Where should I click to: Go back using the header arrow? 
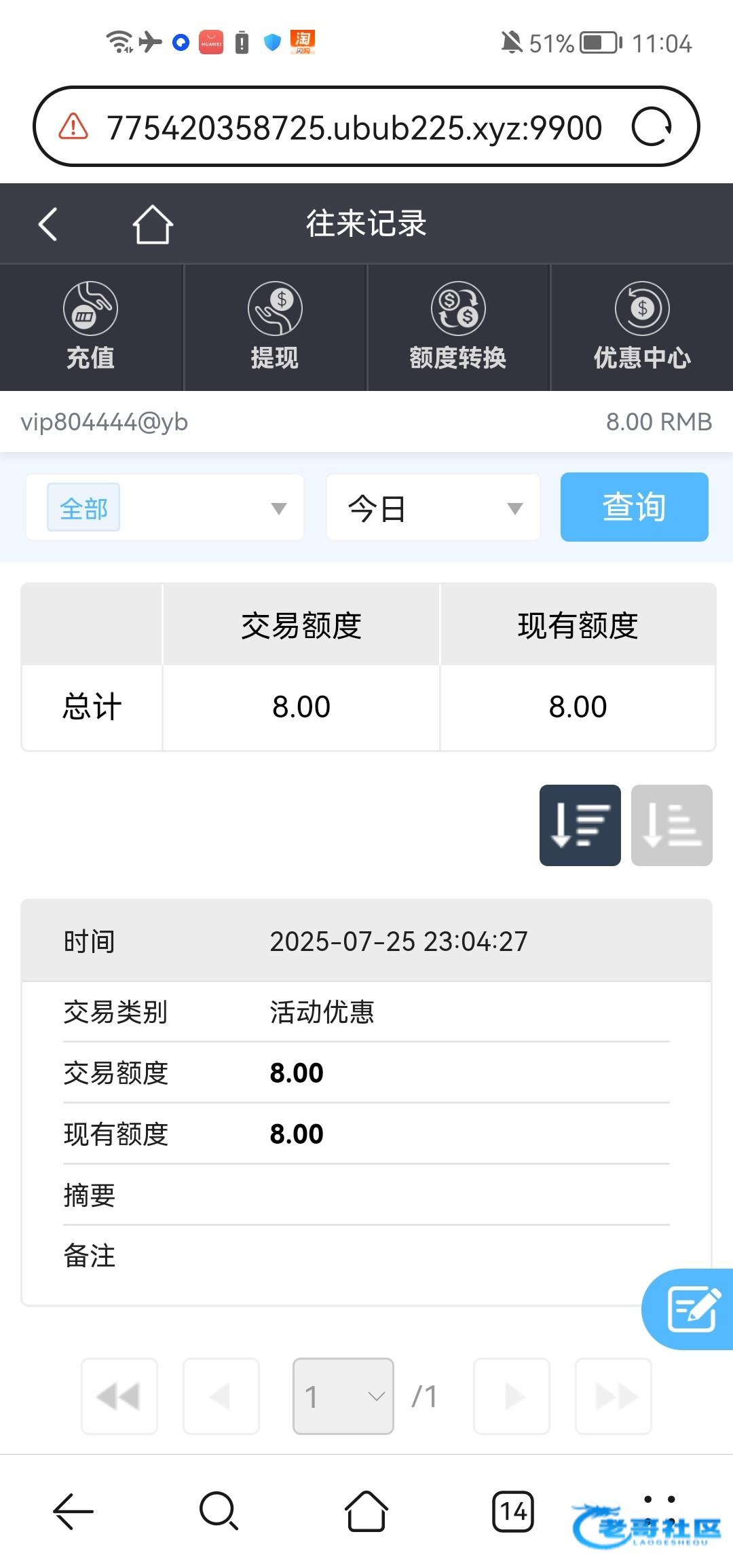[x=48, y=224]
